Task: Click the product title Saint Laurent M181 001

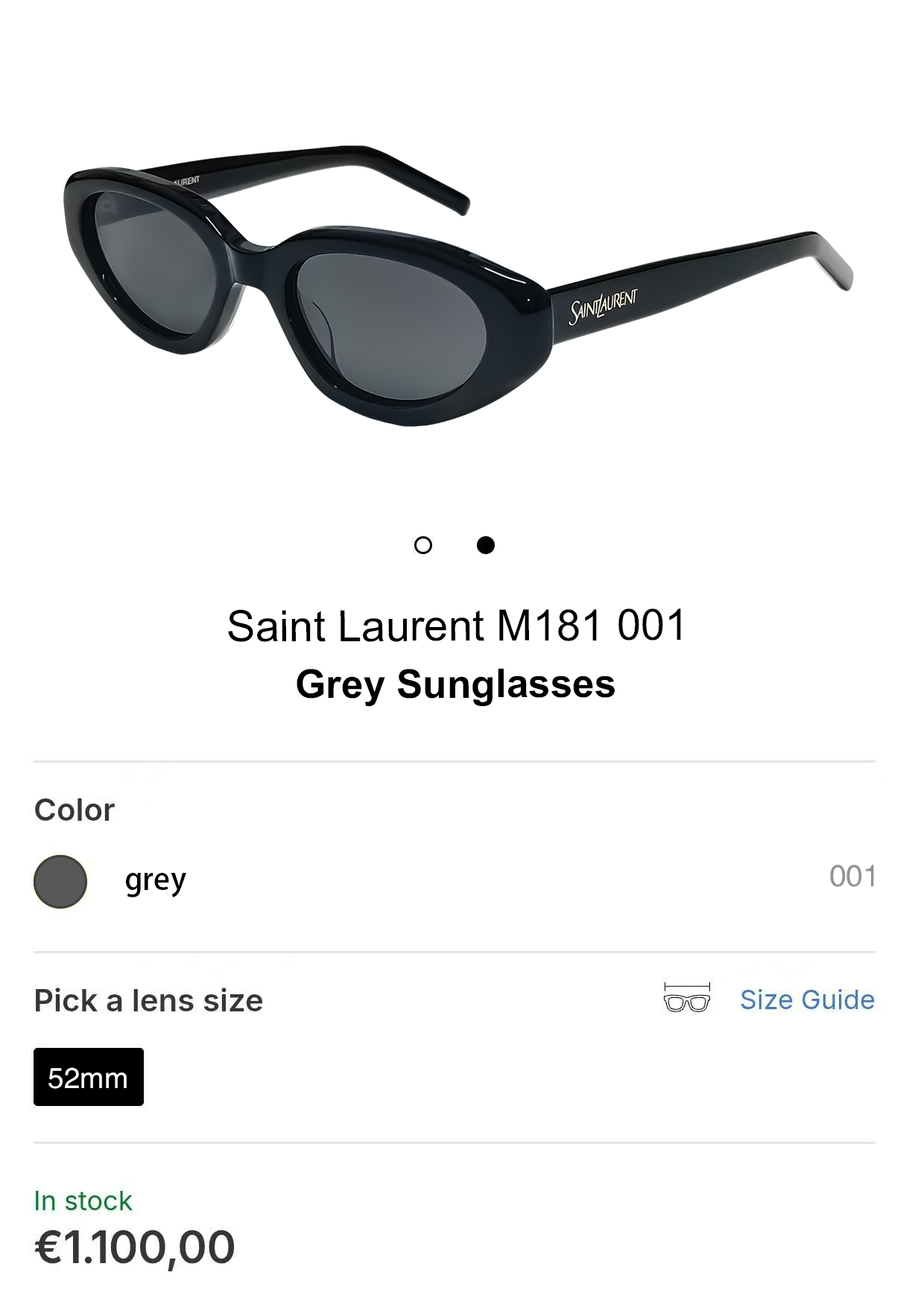Action: pyautogui.click(x=455, y=627)
